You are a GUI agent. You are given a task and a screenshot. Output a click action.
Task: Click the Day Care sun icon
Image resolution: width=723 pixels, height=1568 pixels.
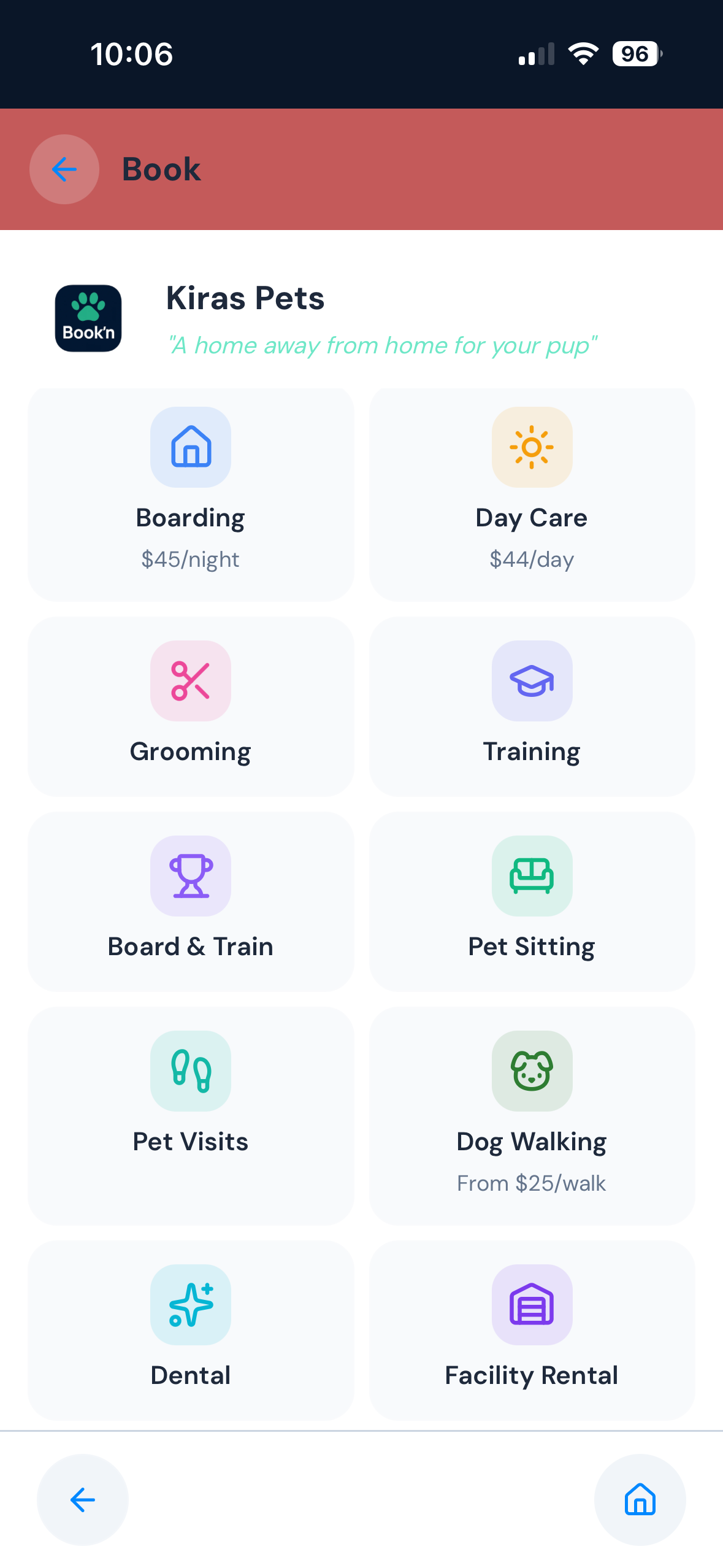(532, 447)
